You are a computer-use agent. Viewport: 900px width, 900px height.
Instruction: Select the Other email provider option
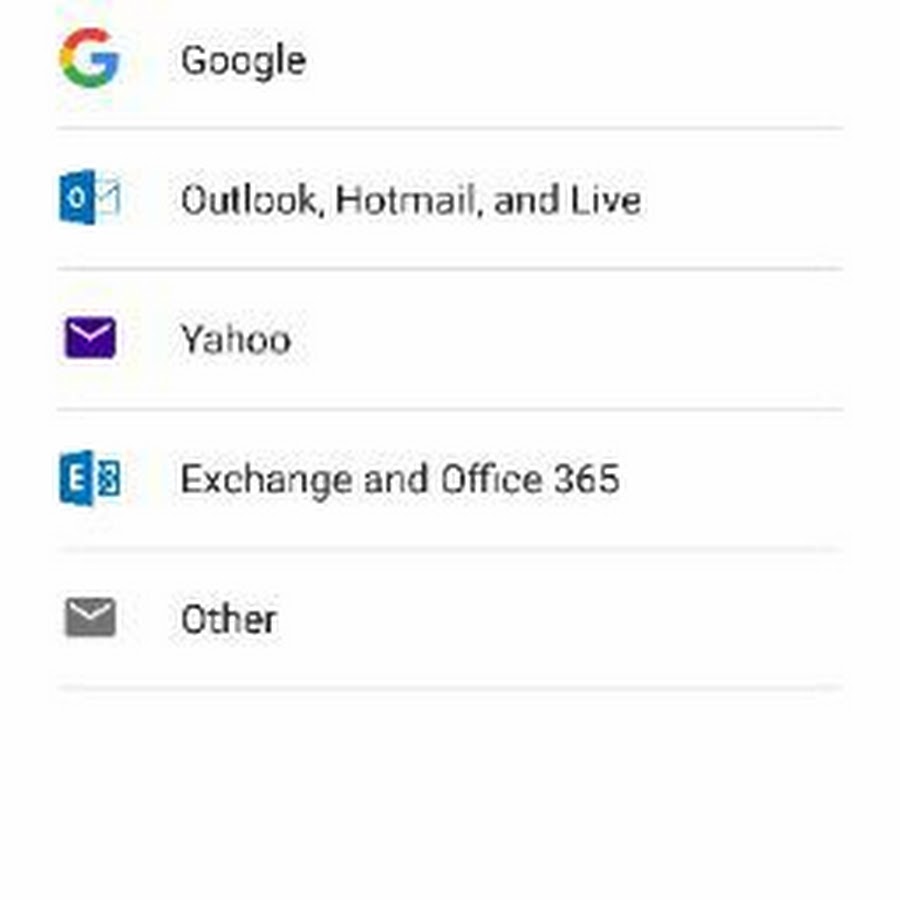228,620
